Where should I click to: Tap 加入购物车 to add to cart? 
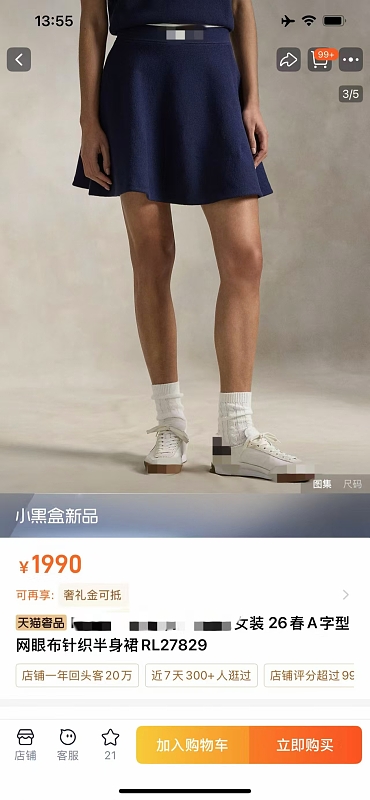click(192, 745)
